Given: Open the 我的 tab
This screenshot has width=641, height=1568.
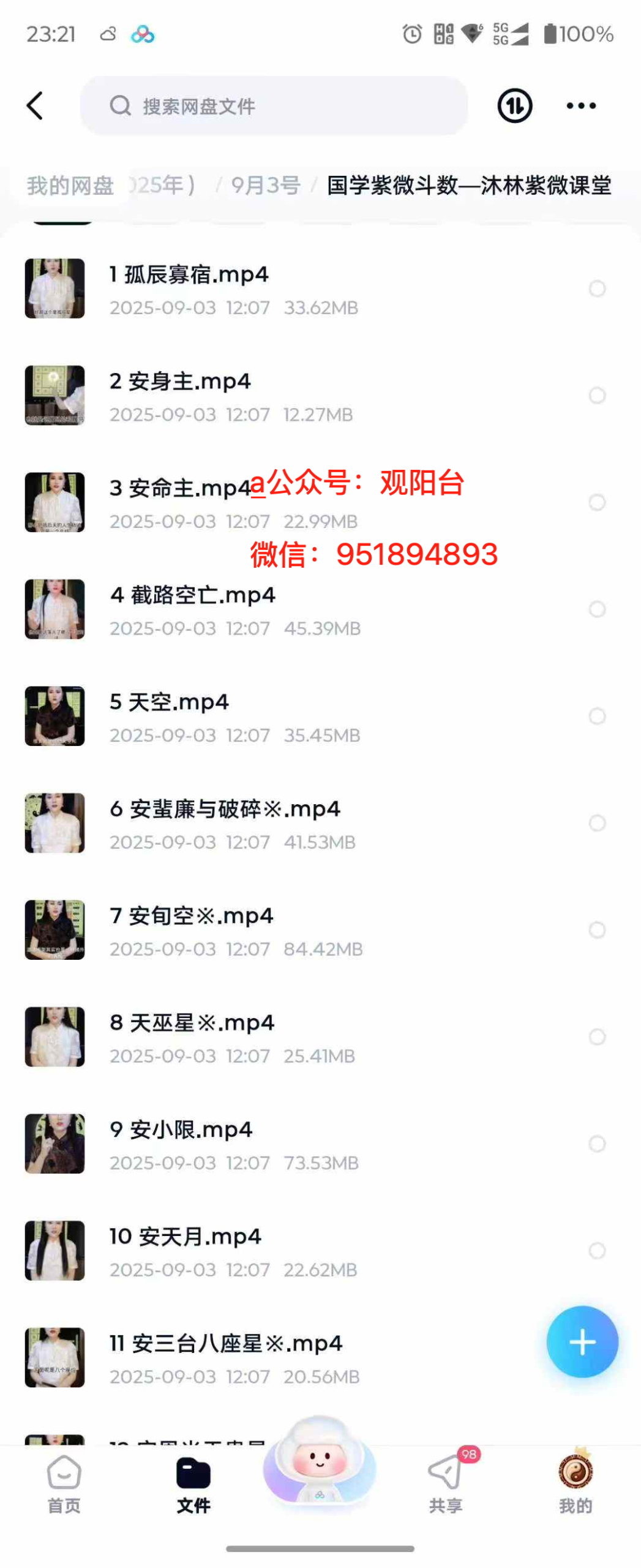Looking at the screenshot, I should point(575,1483).
